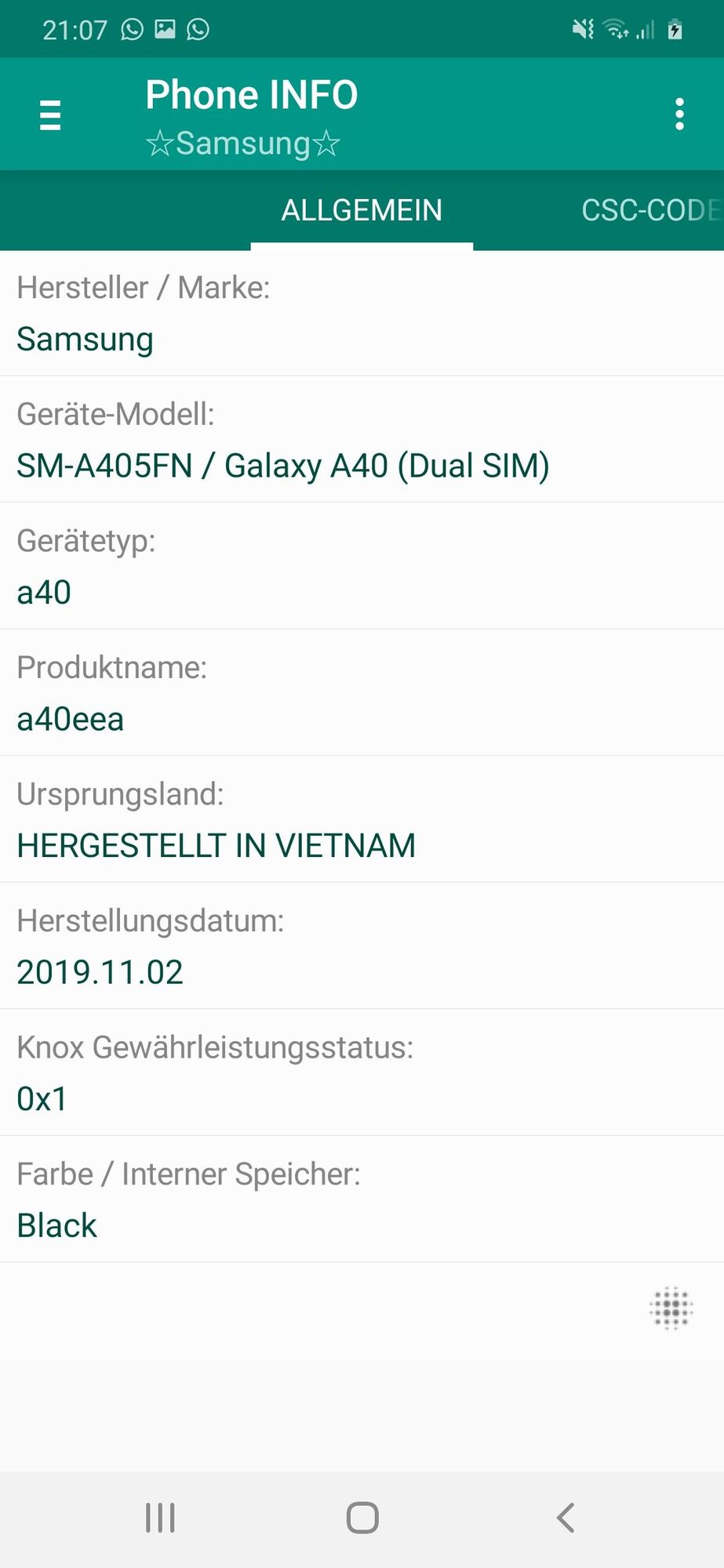
Task: Tap the screenshot notification icon
Action: pyautogui.click(x=164, y=28)
